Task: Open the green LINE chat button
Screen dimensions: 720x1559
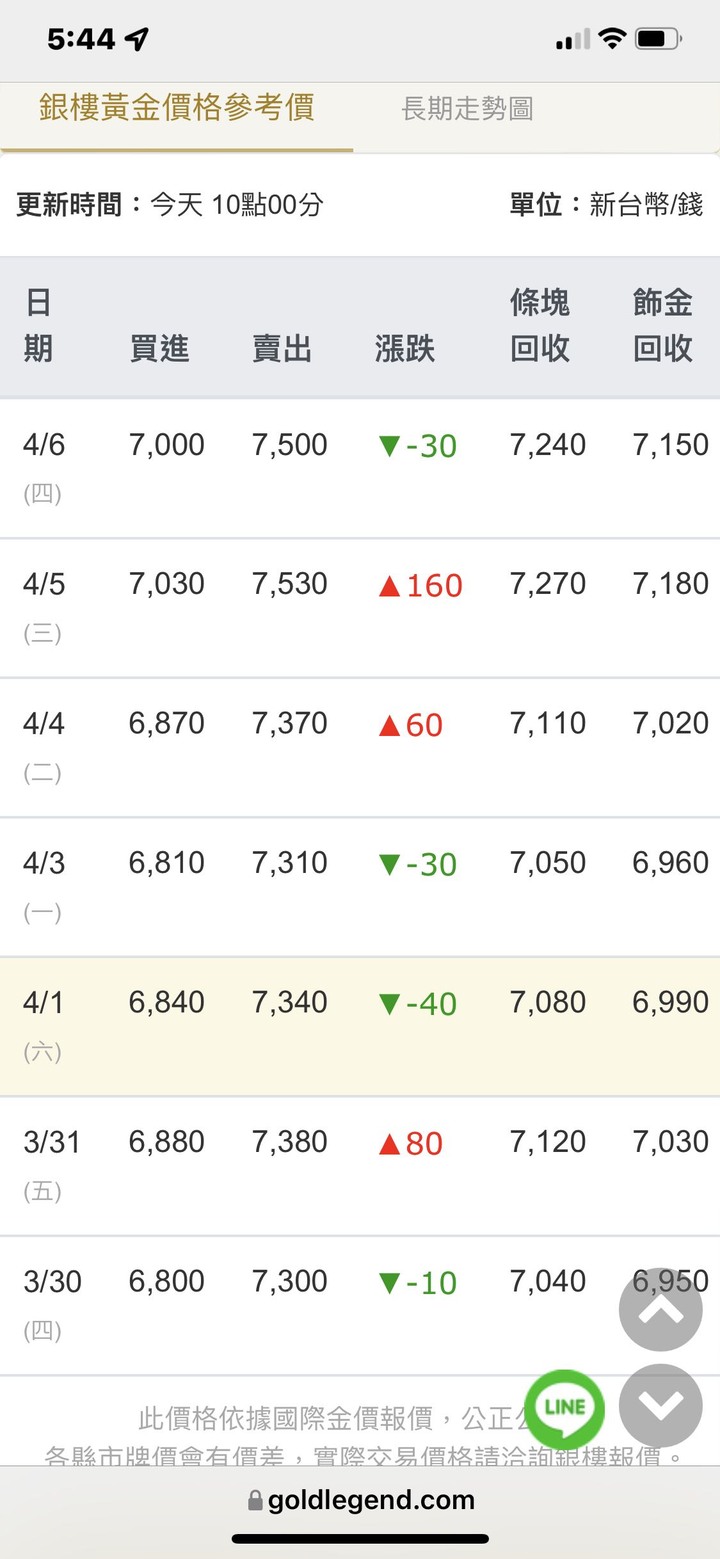Action: 565,1408
